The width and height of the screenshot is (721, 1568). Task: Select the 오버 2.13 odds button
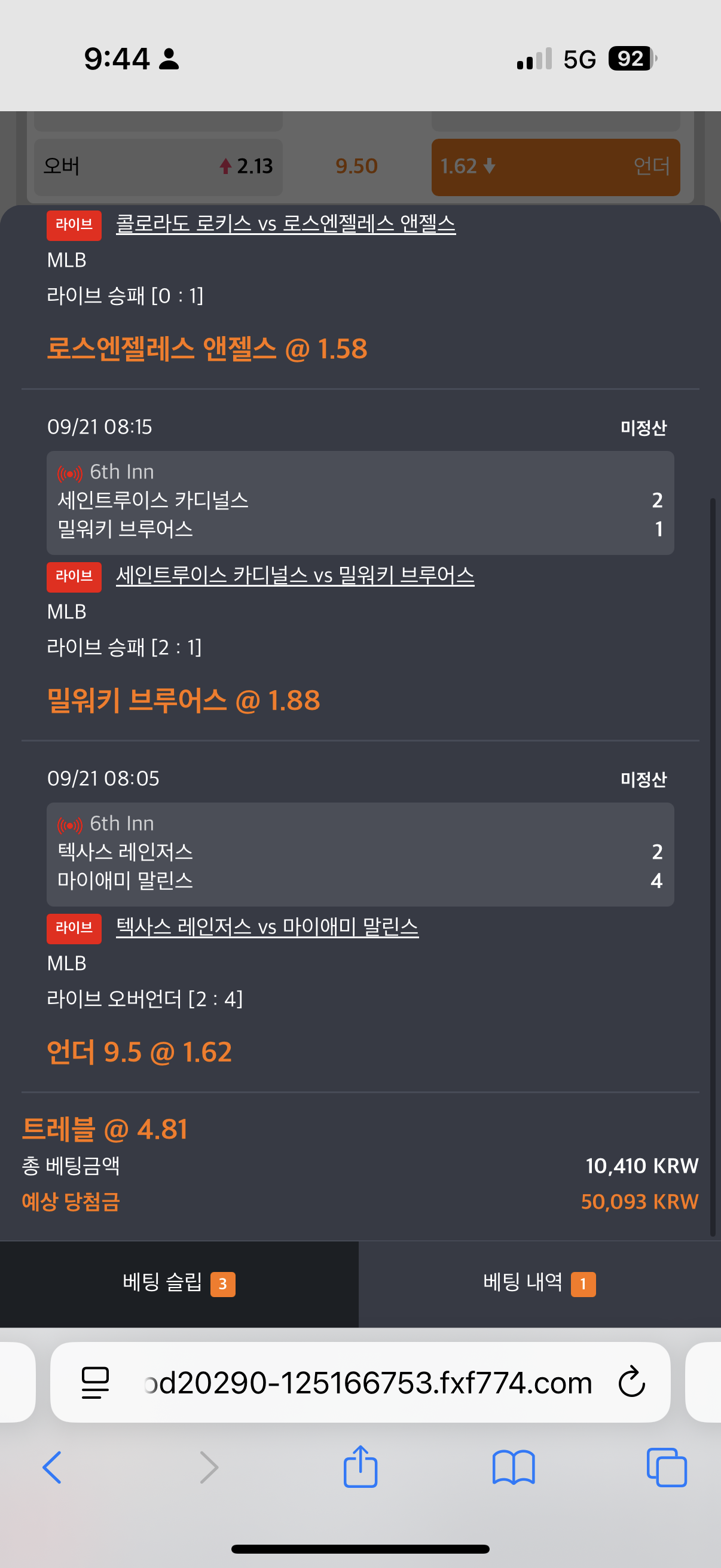(158, 166)
